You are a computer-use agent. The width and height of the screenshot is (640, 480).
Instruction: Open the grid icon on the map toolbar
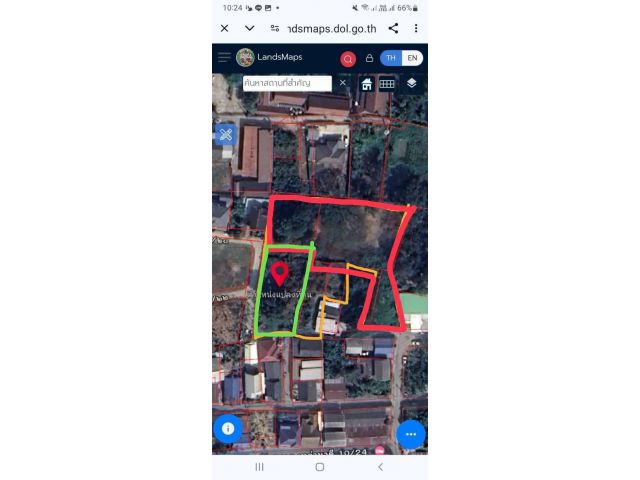click(x=387, y=84)
